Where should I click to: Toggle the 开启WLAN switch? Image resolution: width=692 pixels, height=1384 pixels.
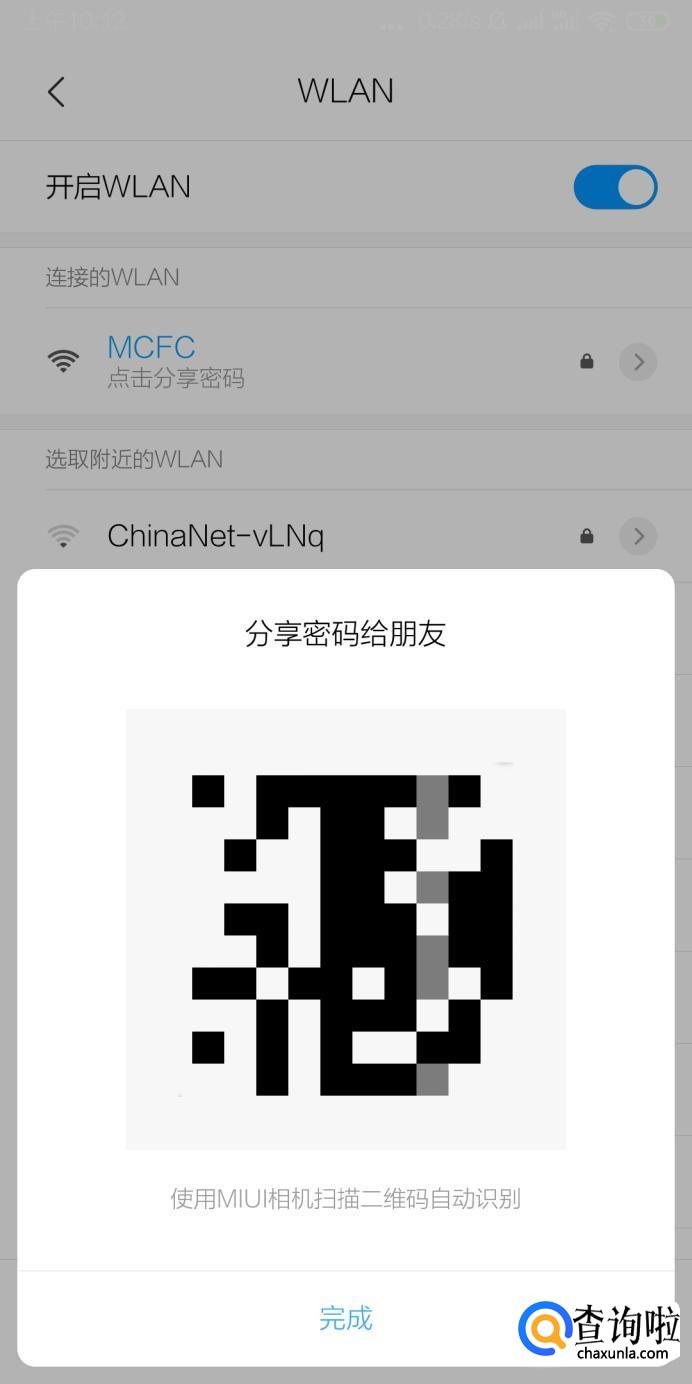click(614, 187)
